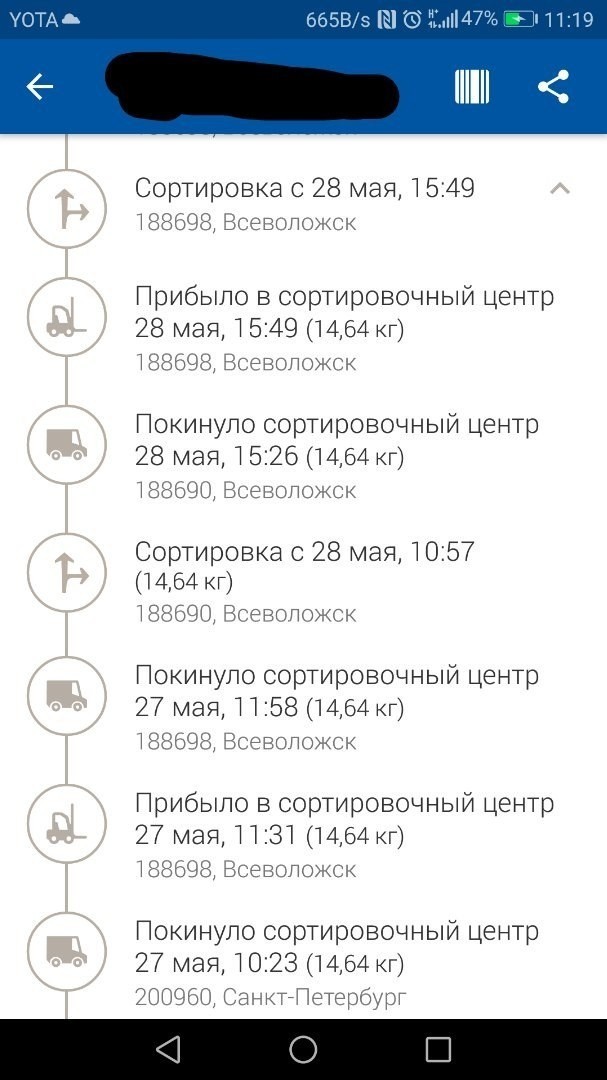Open recent apps from the navigation bar
607x1080 pixels.
[x=438, y=1049]
